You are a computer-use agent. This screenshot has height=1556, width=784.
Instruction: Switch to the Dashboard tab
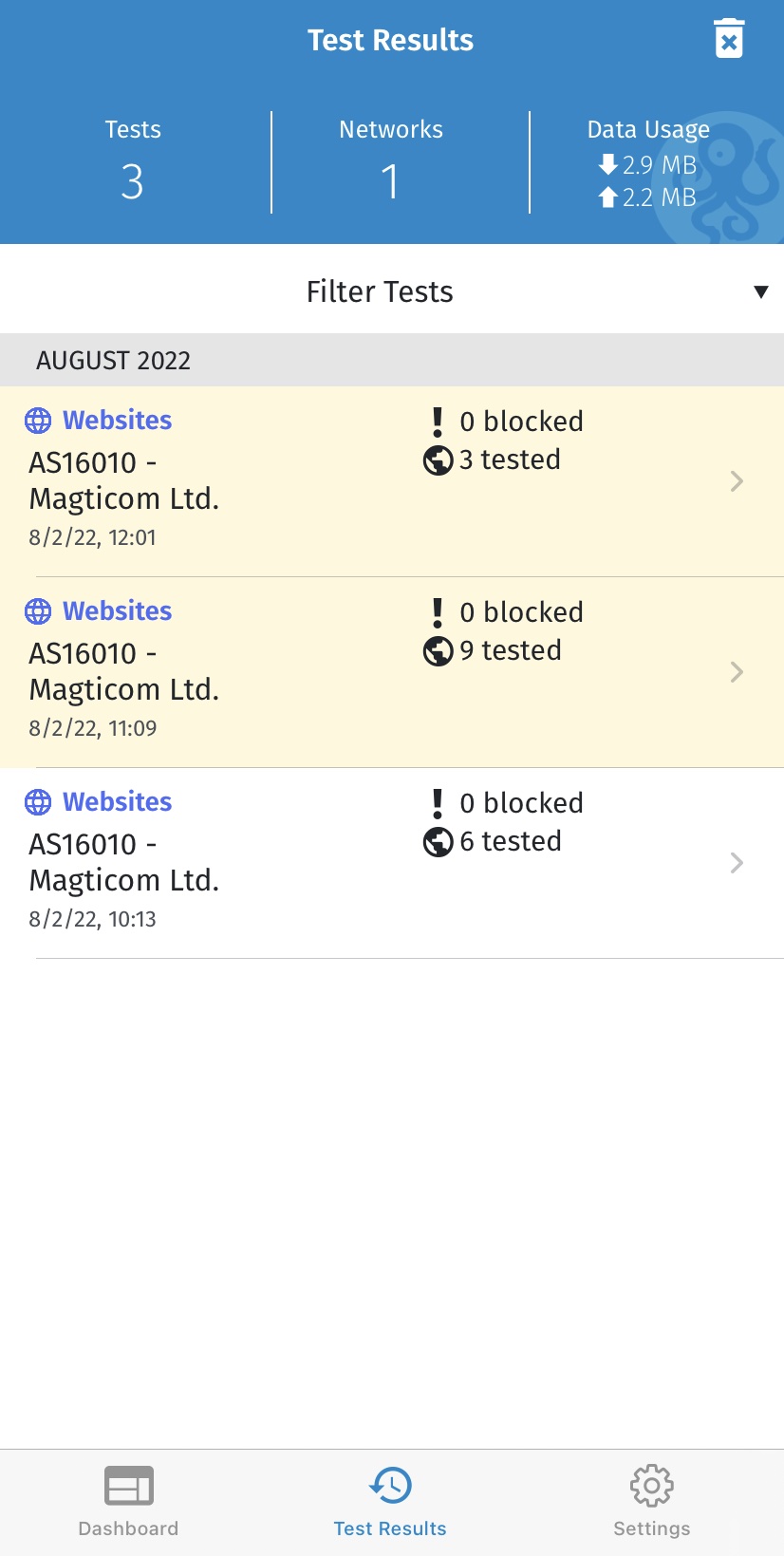coord(128,1501)
